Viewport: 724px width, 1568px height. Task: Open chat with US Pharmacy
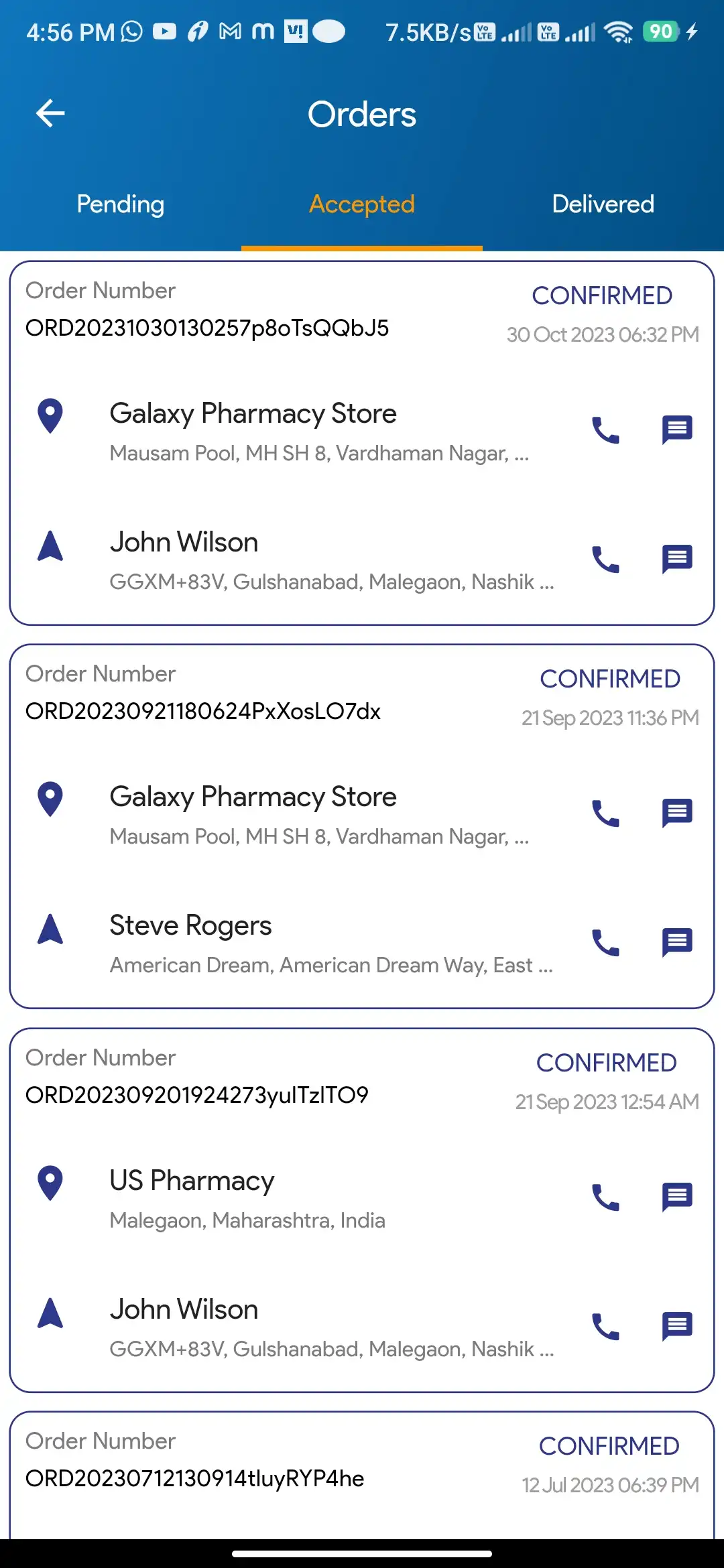(x=676, y=1196)
